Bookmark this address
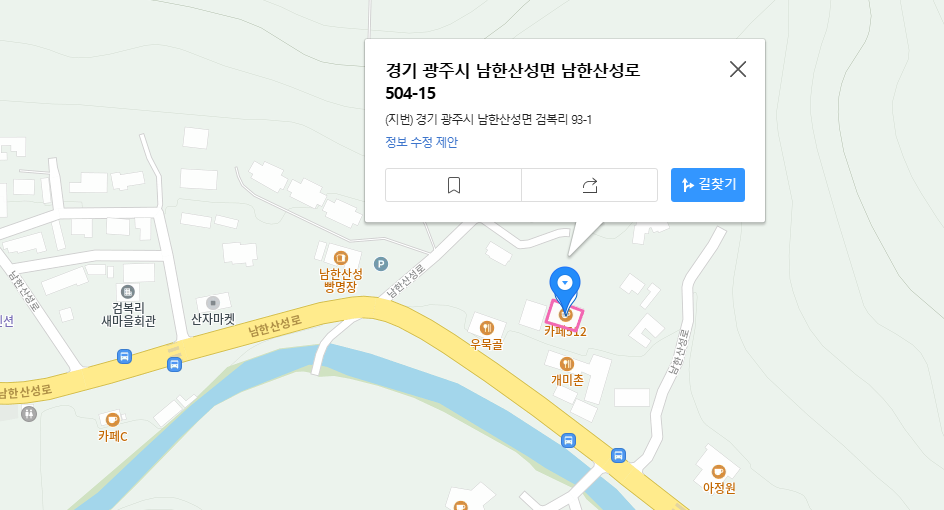 (x=454, y=185)
